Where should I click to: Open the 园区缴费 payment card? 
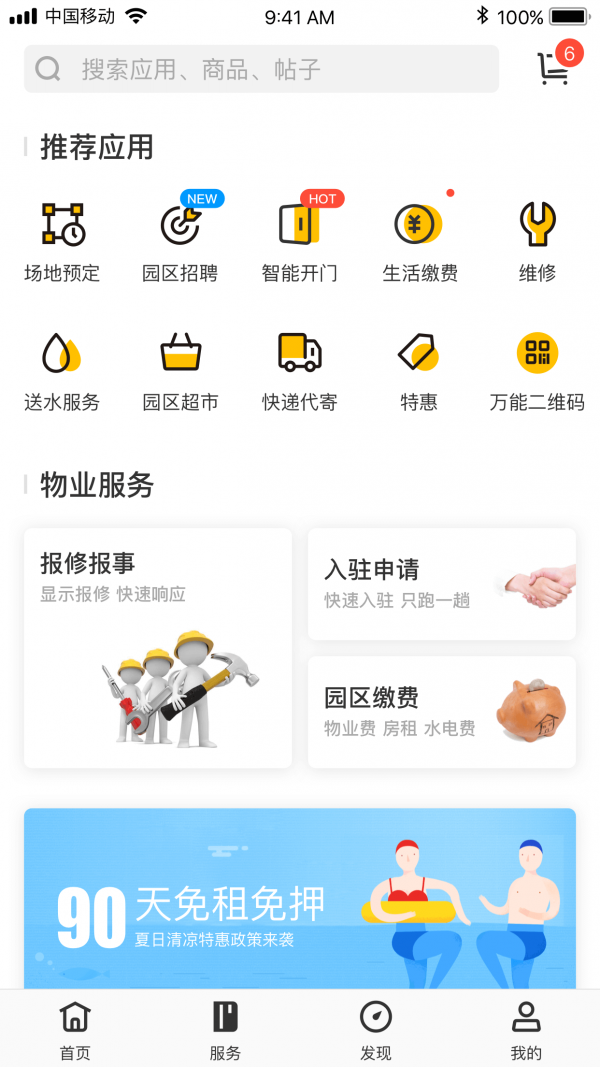(x=441, y=712)
